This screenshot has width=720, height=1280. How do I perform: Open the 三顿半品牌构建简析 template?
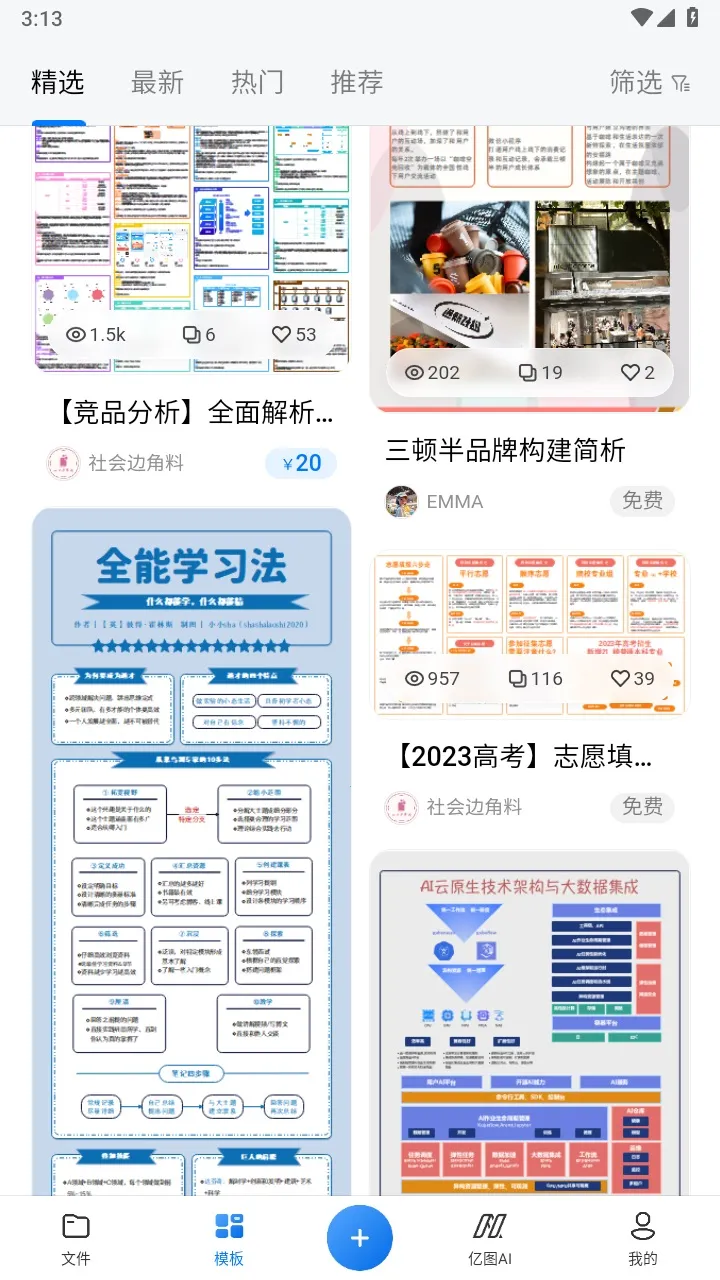(506, 451)
